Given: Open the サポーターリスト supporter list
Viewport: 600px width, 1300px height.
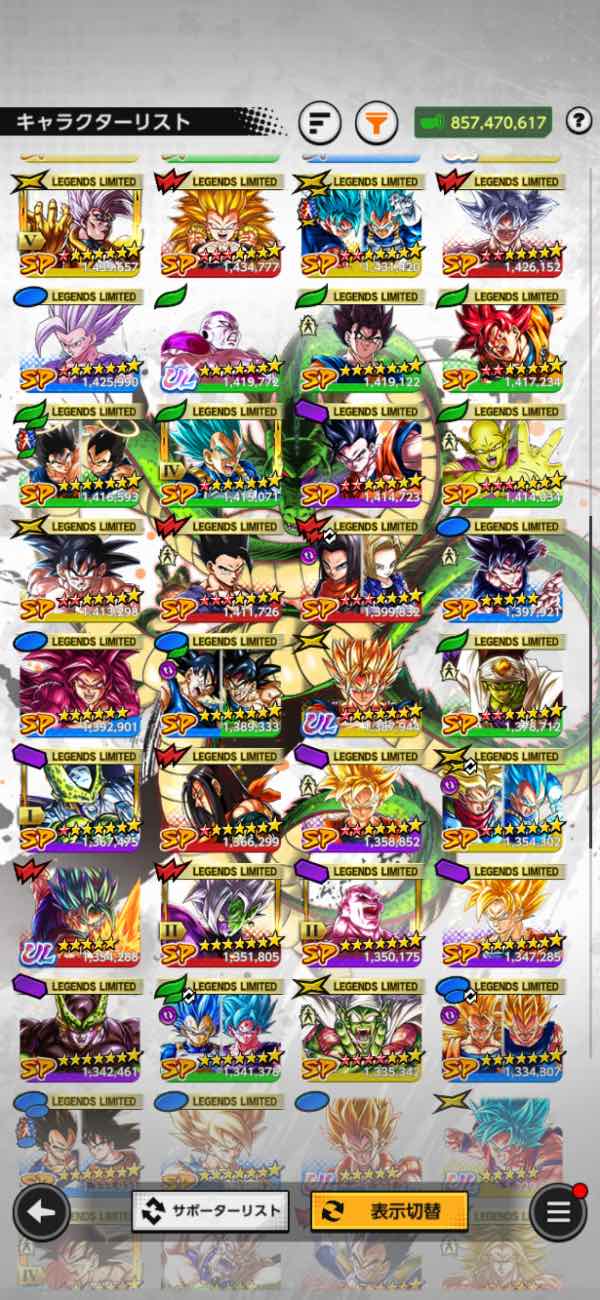Looking at the screenshot, I should click(211, 1210).
